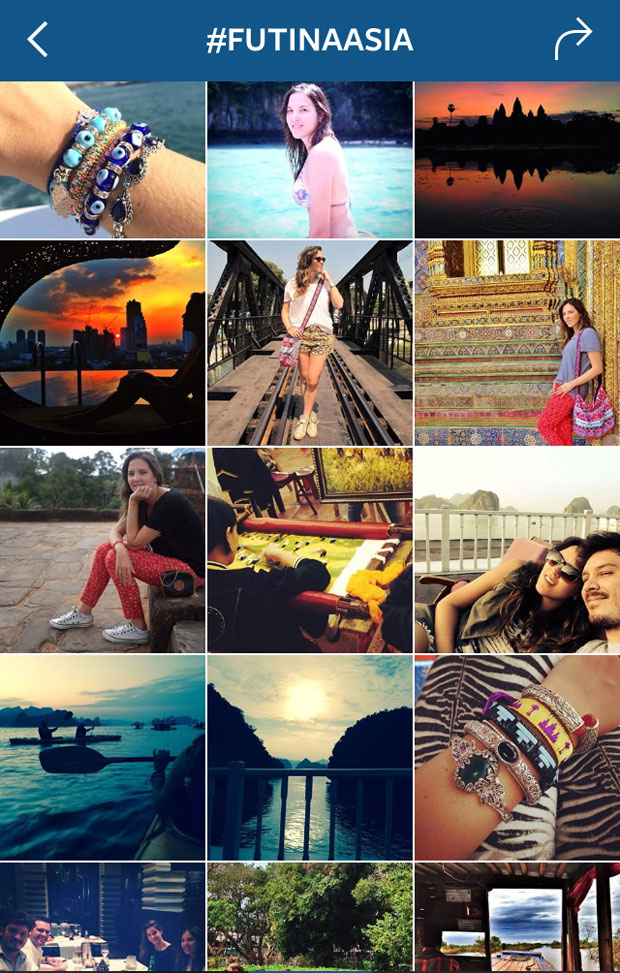The height and width of the screenshot is (973, 620).
Task: View the woman on railway bridge photo
Action: pyautogui.click(x=310, y=342)
